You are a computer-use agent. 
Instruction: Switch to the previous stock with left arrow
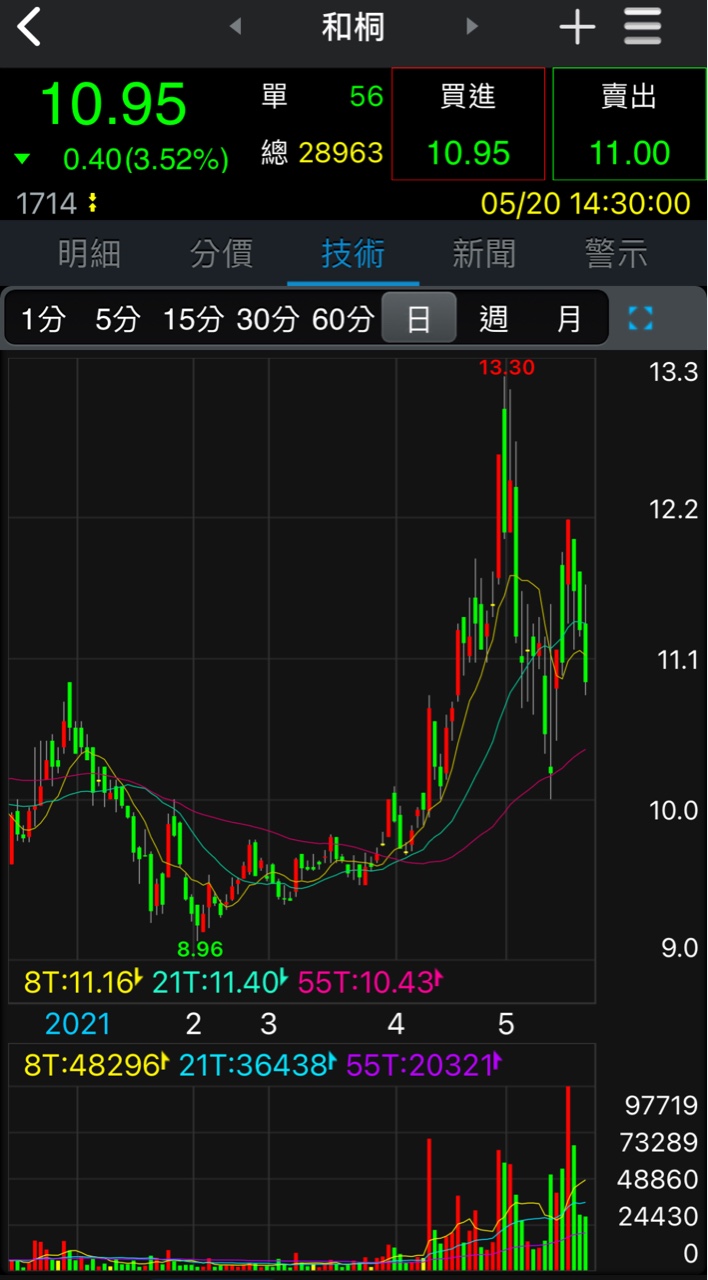(235, 27)
